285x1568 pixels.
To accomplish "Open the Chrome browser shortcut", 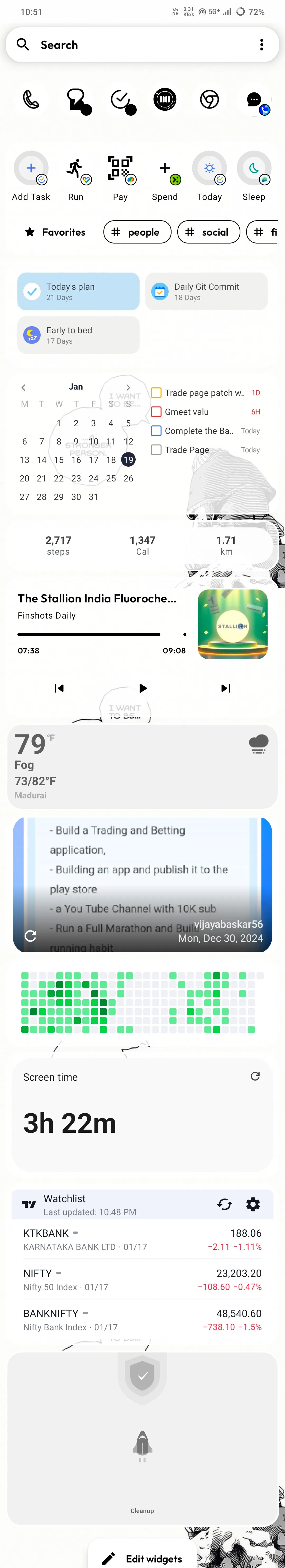I will click(x=209, y=99).
